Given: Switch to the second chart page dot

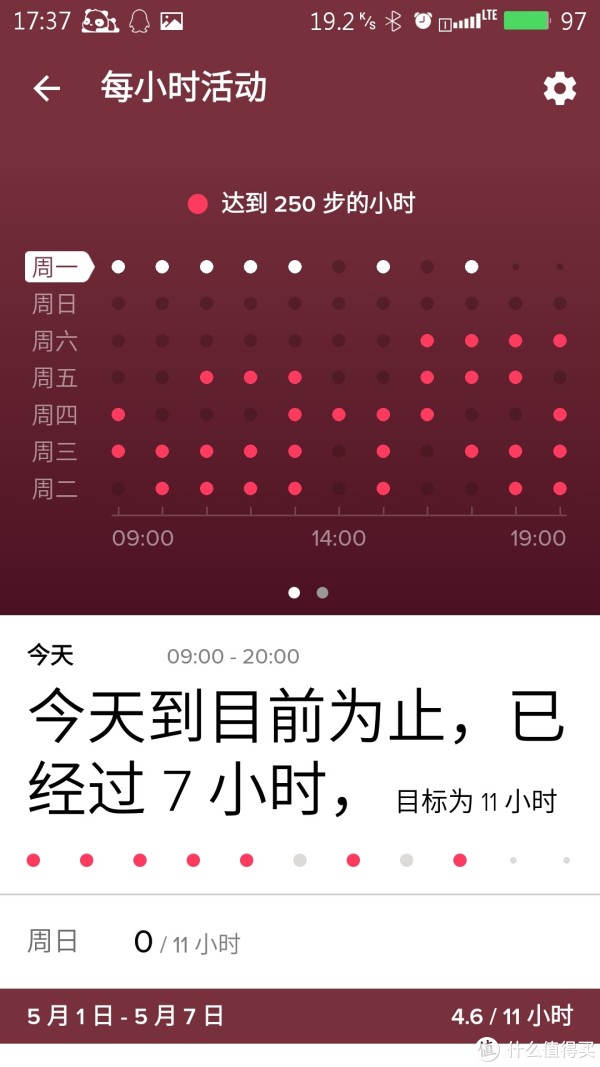Looking at the screenshot, I should click(x=322, y=592).
